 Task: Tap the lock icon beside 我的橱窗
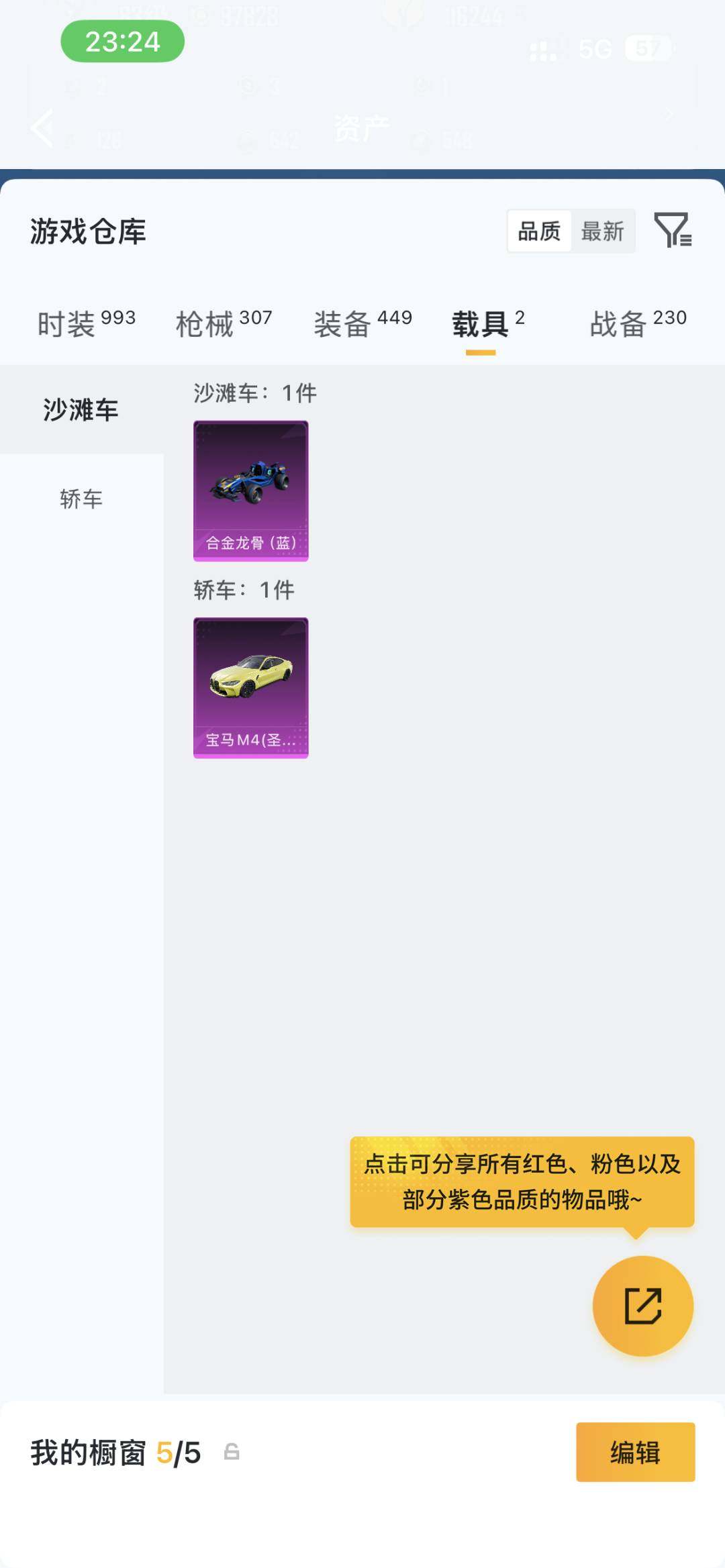click(x=232, y=1452)
